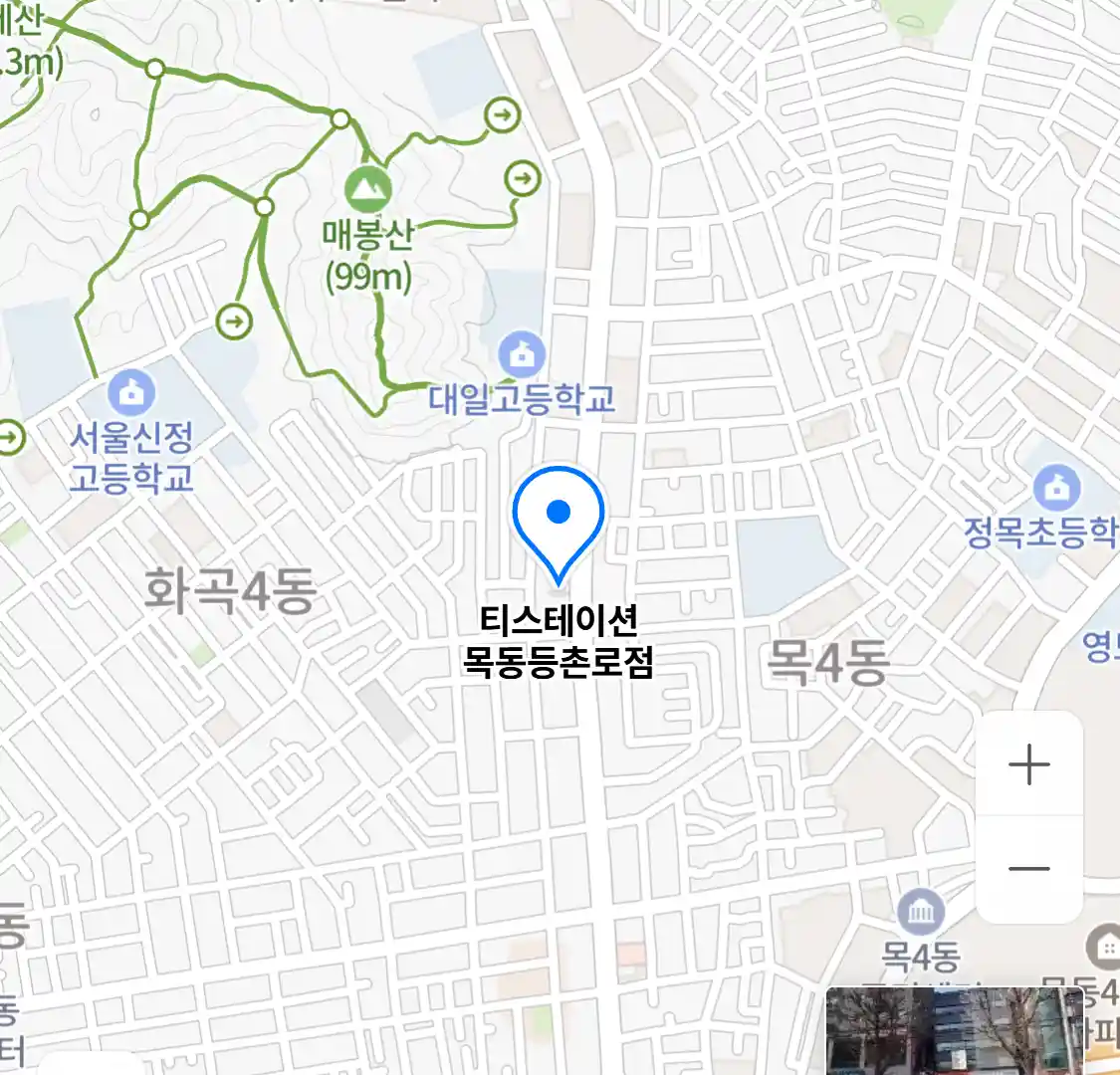Select 정목초등학교 school marker
Screen dimensions: 1120x1075
point(1056,488)
